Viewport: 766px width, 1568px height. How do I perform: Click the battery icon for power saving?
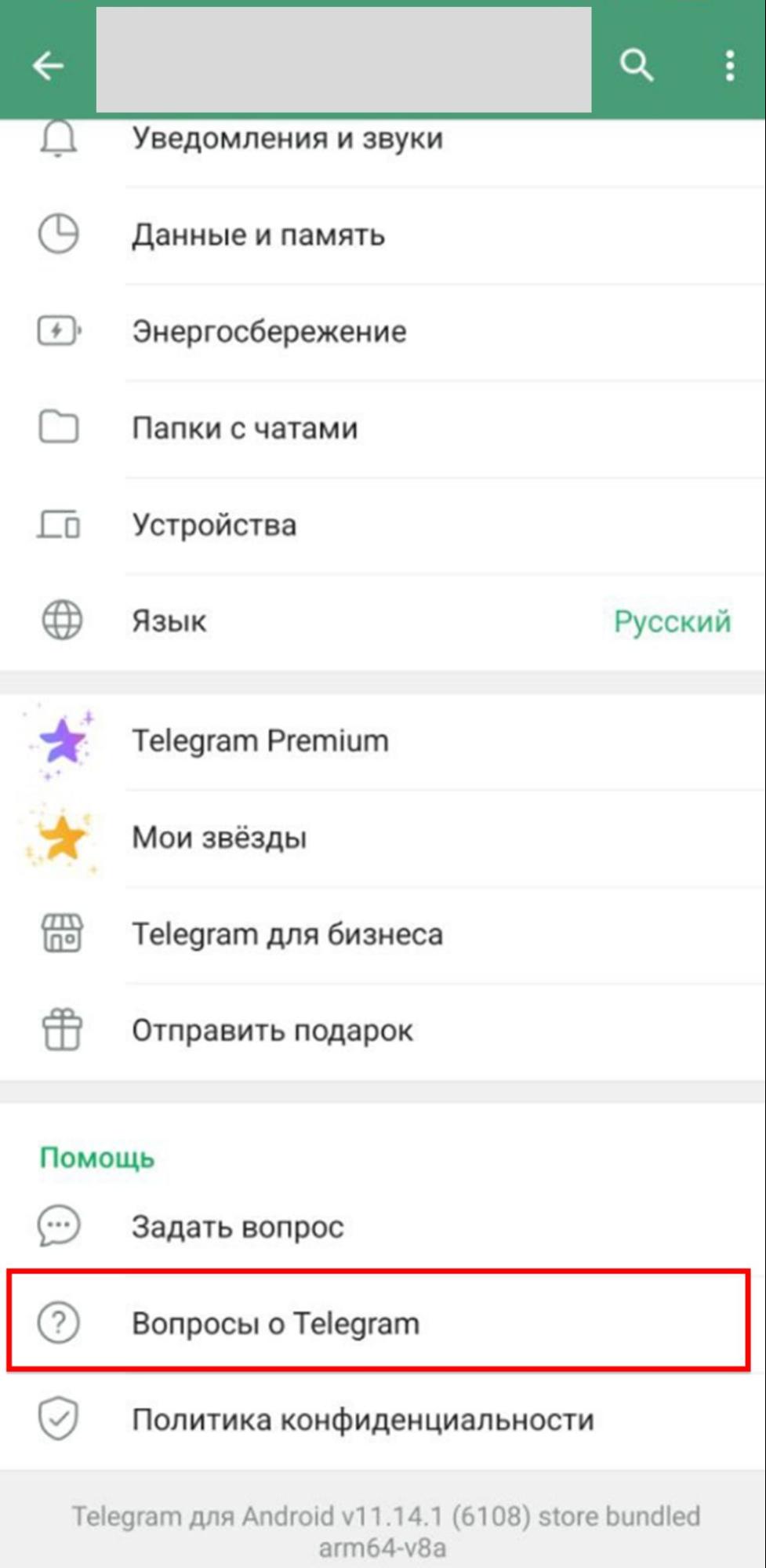click(58, 331)
